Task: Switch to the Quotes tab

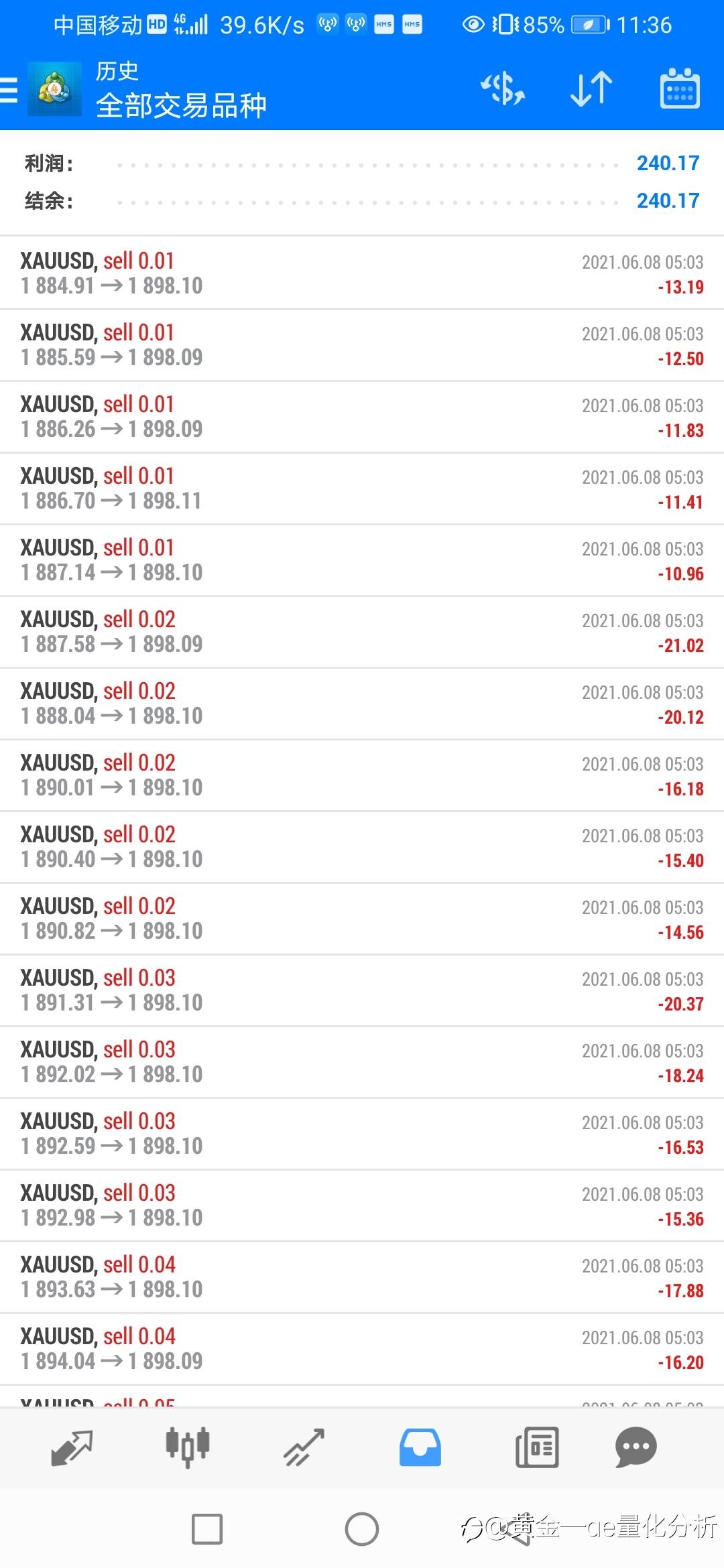Action: 72,1448
